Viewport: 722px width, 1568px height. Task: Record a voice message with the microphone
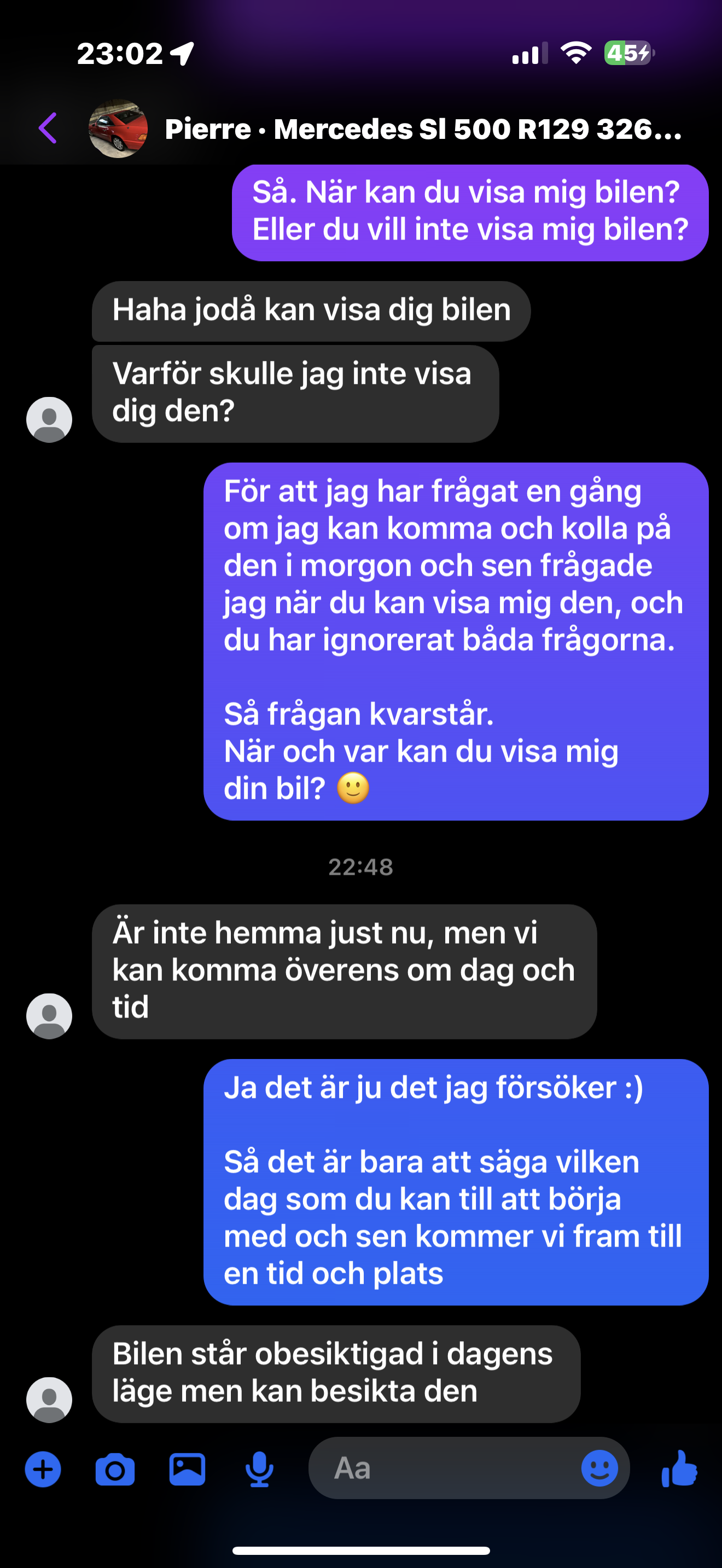click(259, 1470)
